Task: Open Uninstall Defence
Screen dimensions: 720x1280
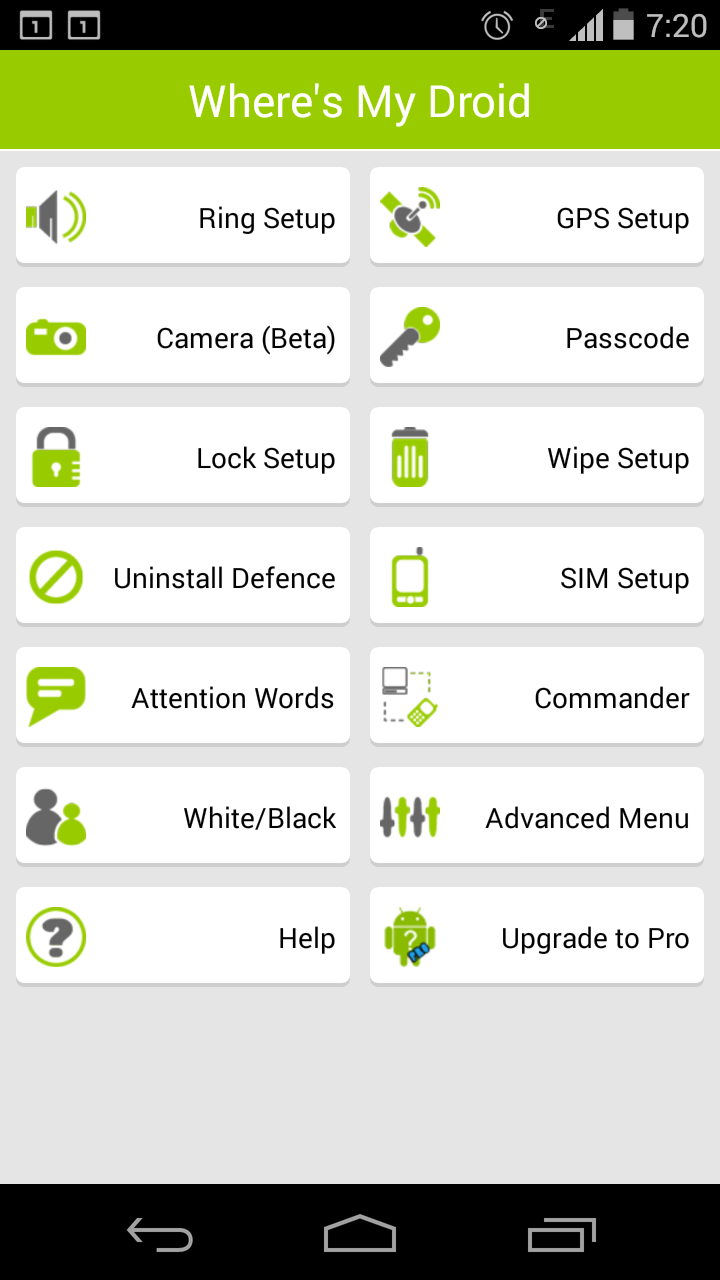Action: pyautogui.click(x=183, y=576)
